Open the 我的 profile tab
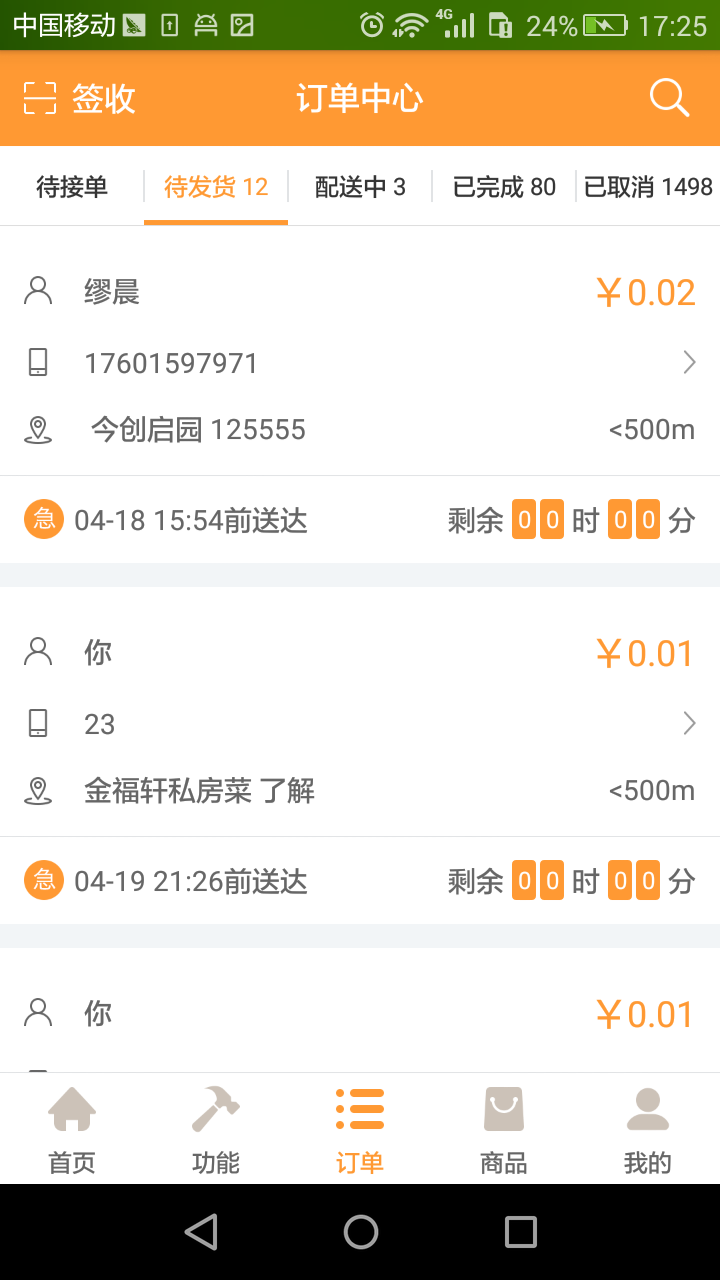The height and width of the screenshot is (1280, 720). (648, 1129)
